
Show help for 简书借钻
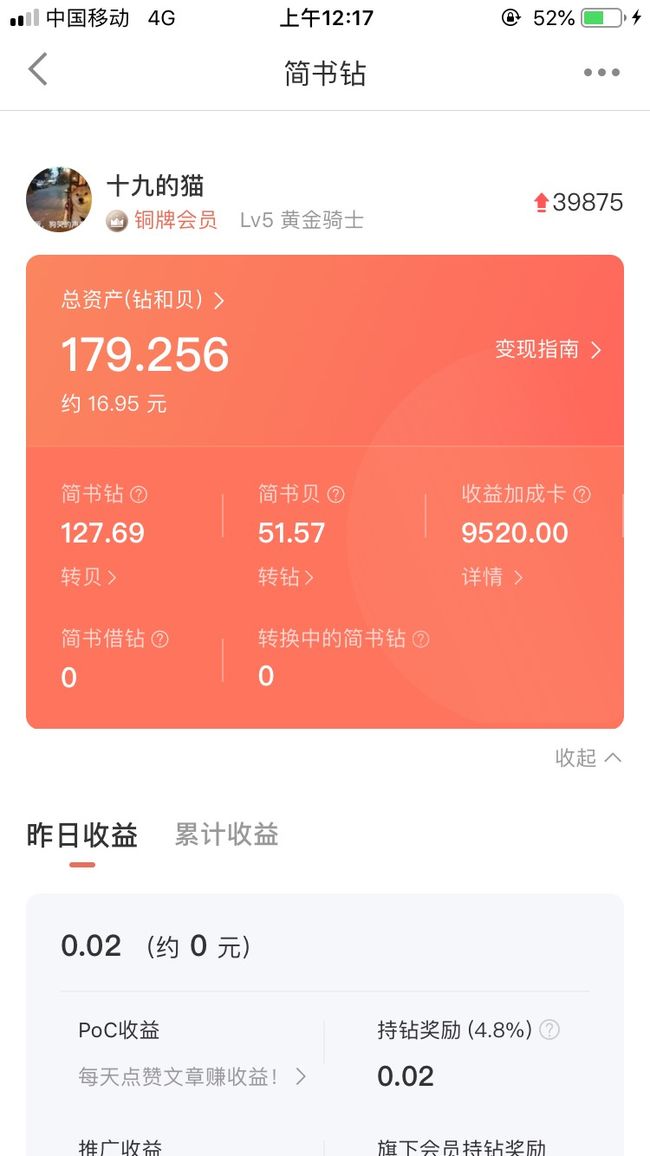pyautogui.click(x=160, y=639)
